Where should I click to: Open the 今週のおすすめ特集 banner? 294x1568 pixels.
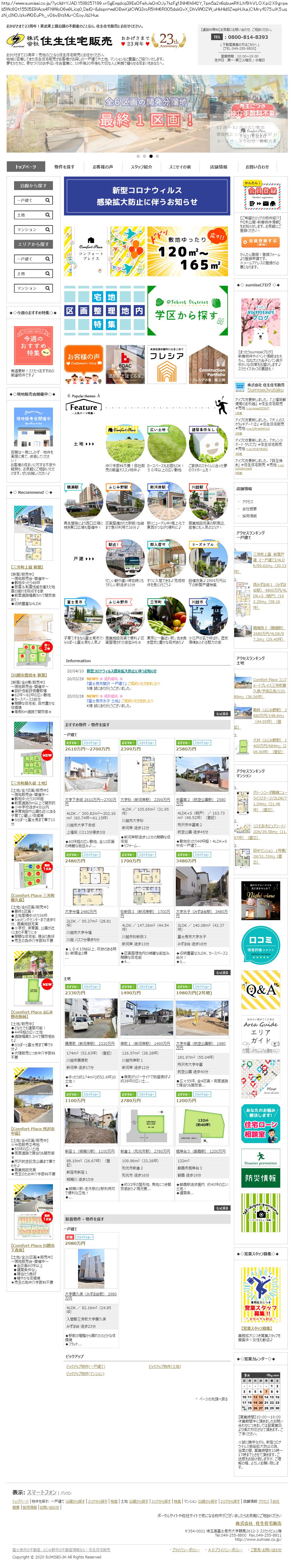click(x=33, y=344)
